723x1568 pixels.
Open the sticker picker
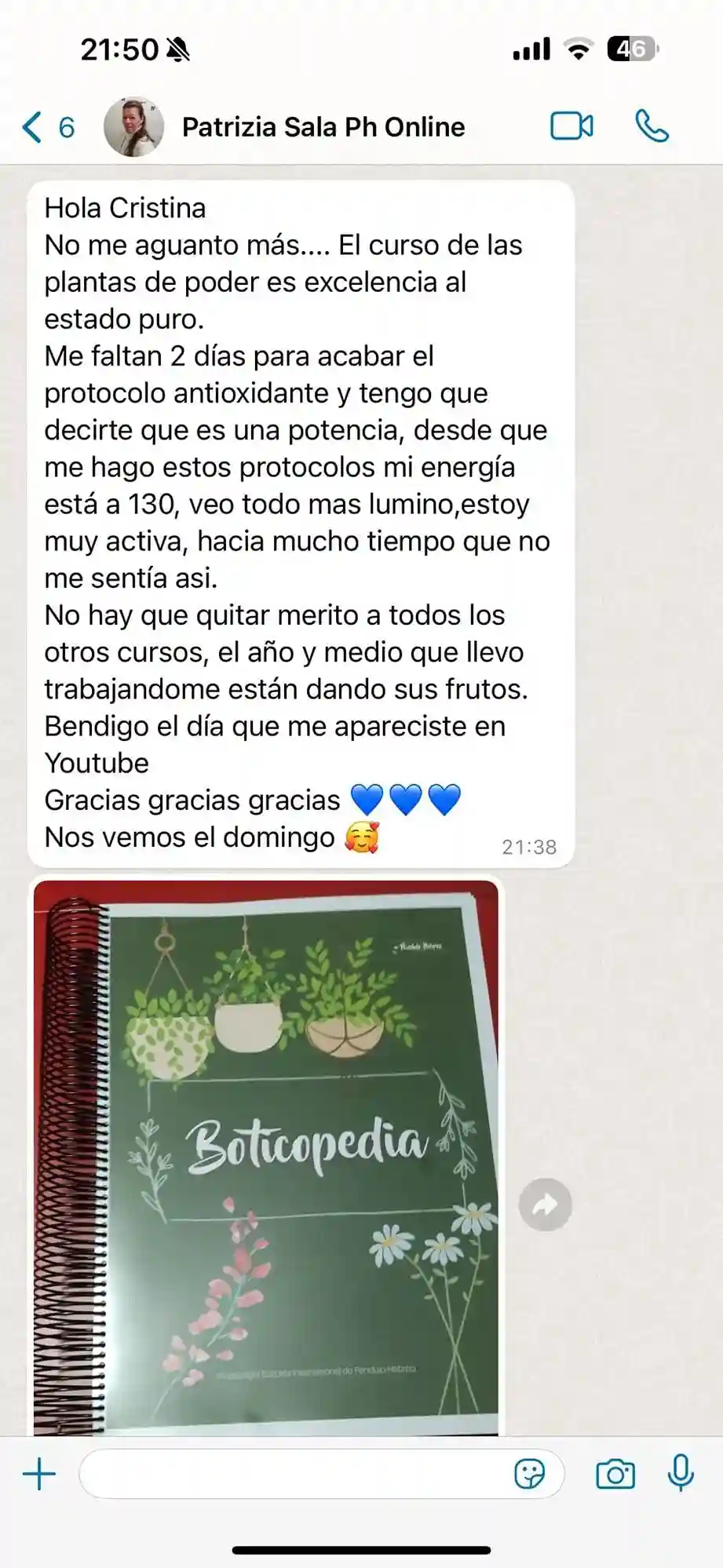tap(529, 1475)
